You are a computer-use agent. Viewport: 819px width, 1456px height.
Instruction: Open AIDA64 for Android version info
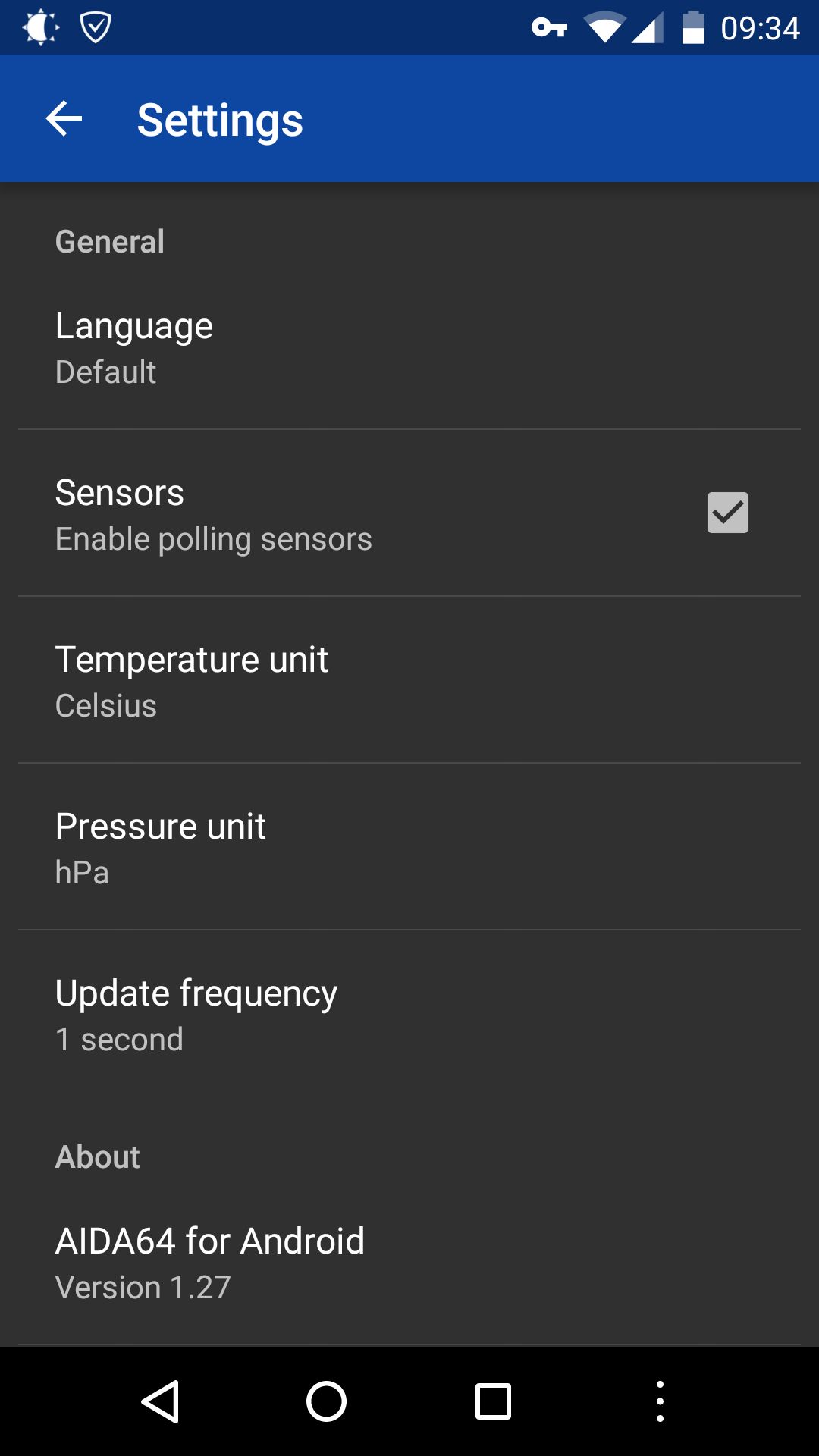pyautogui.click(x=409, y=1263)
